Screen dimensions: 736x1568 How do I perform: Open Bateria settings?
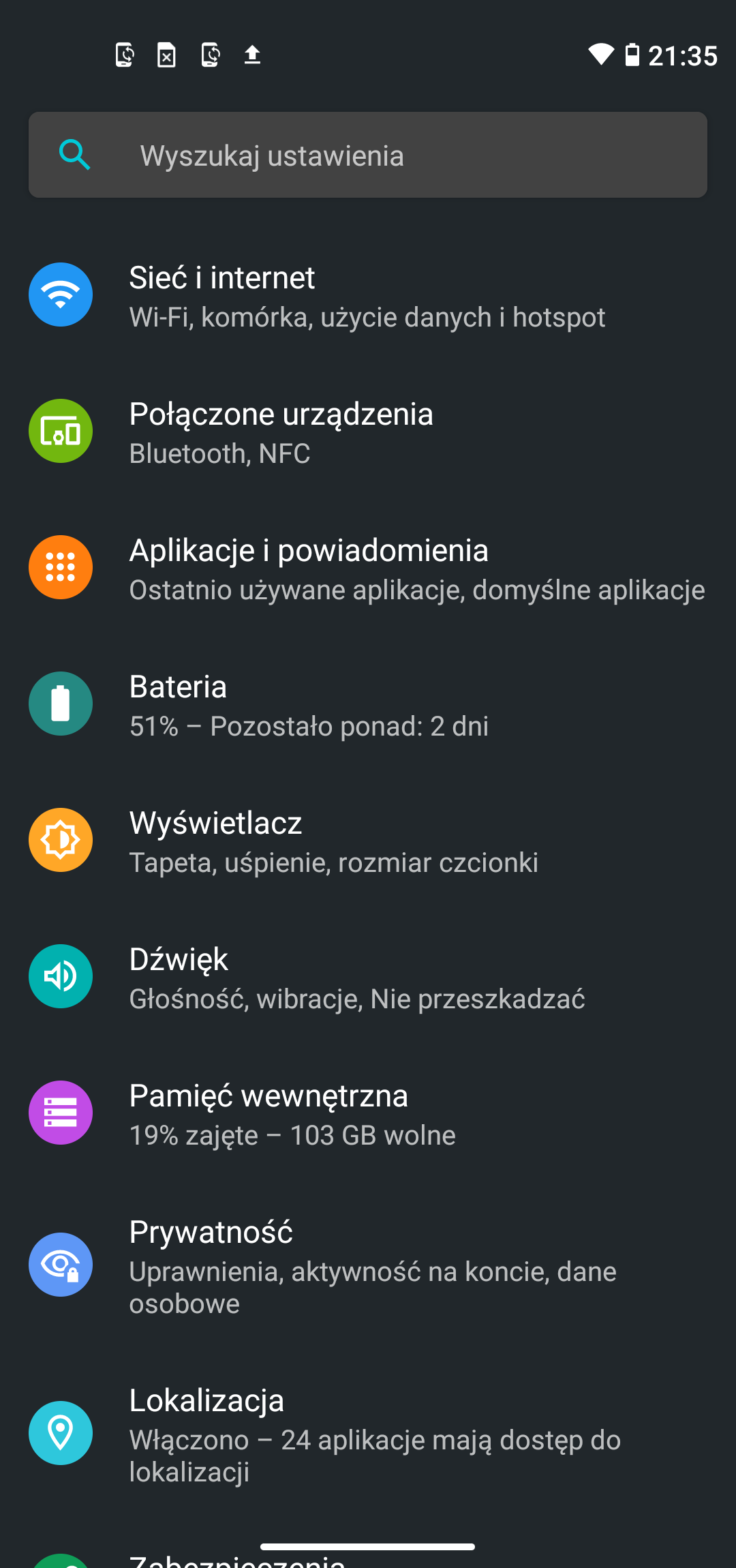(368, 704)
